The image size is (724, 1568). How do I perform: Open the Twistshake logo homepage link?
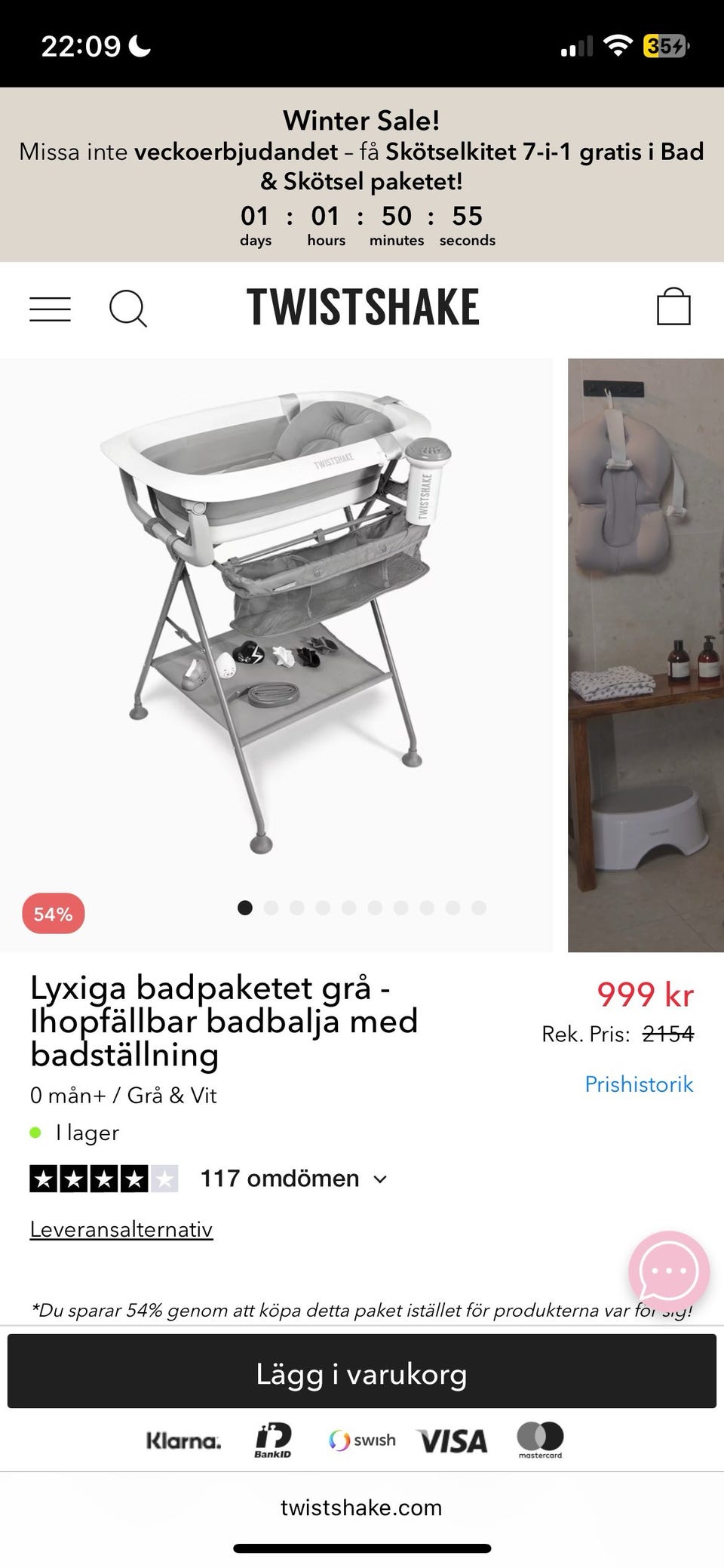[362, 306]
